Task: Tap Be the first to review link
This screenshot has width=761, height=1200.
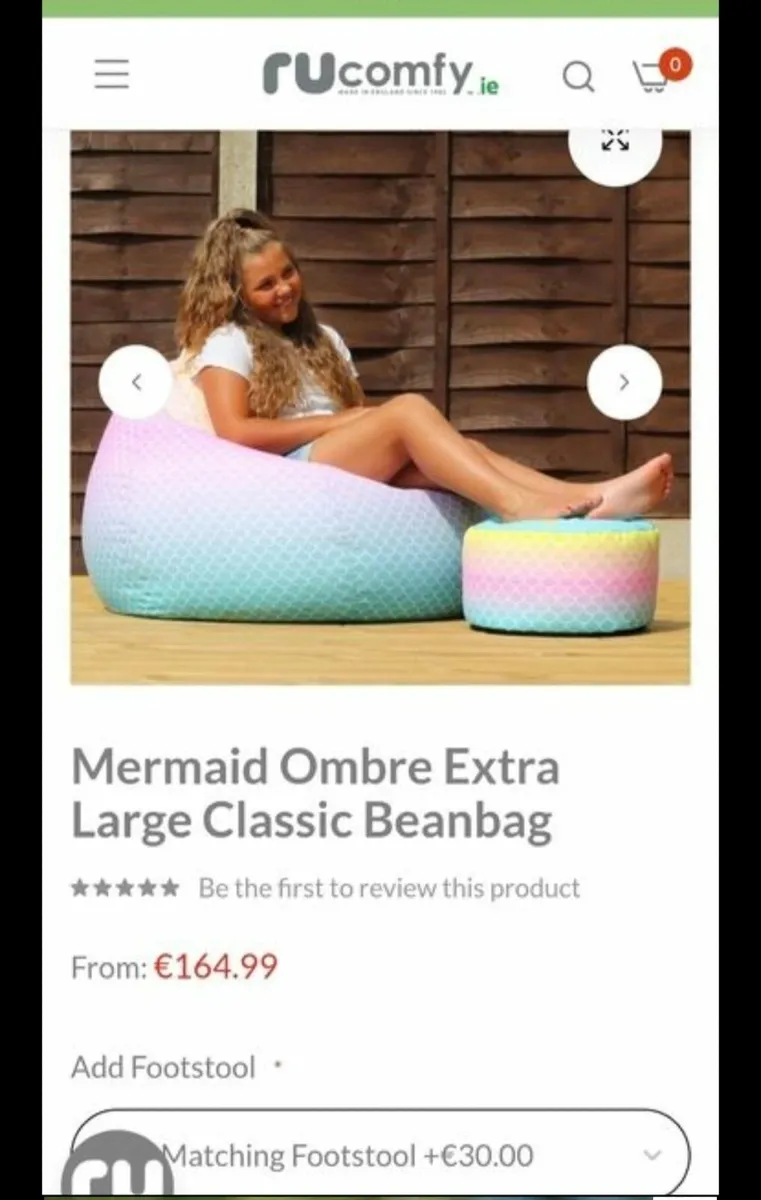Action: click(x=389, y=888)
